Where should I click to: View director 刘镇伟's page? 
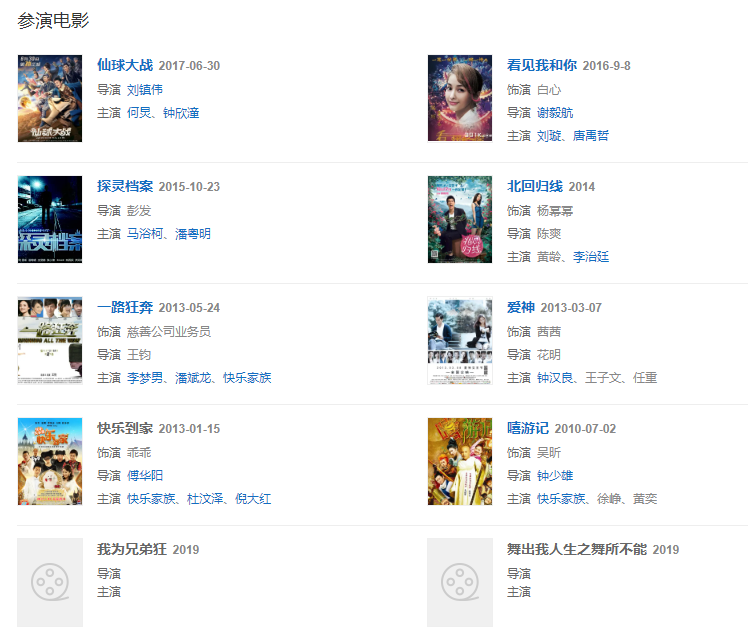pyautogui.click(x=144, y=90)
